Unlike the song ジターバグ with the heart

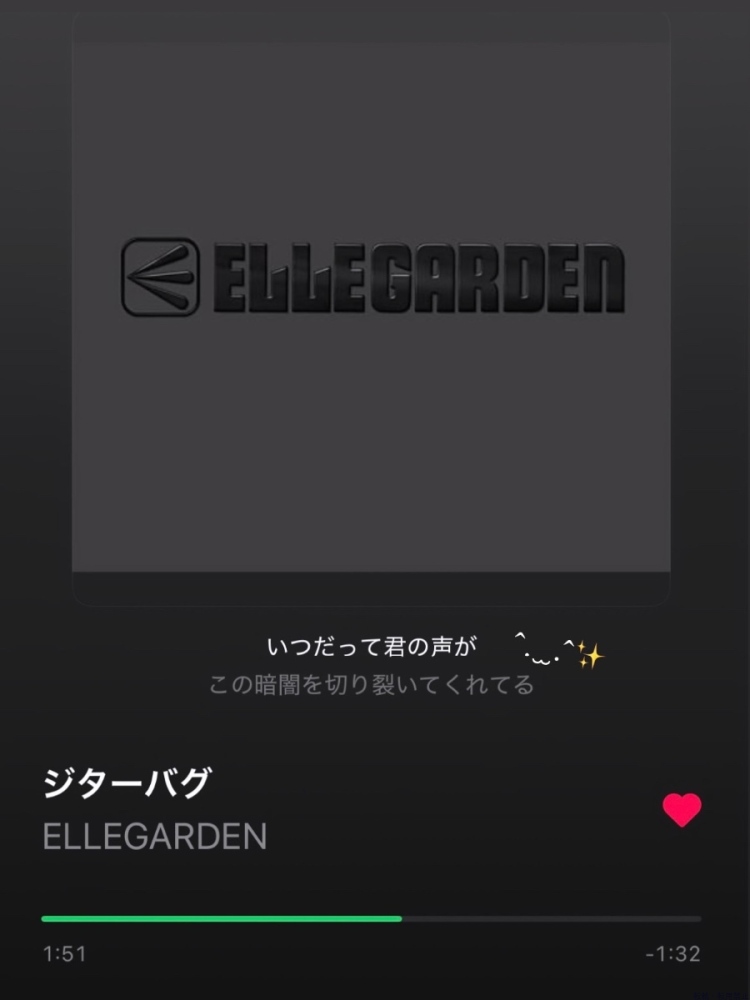point(682,810)
